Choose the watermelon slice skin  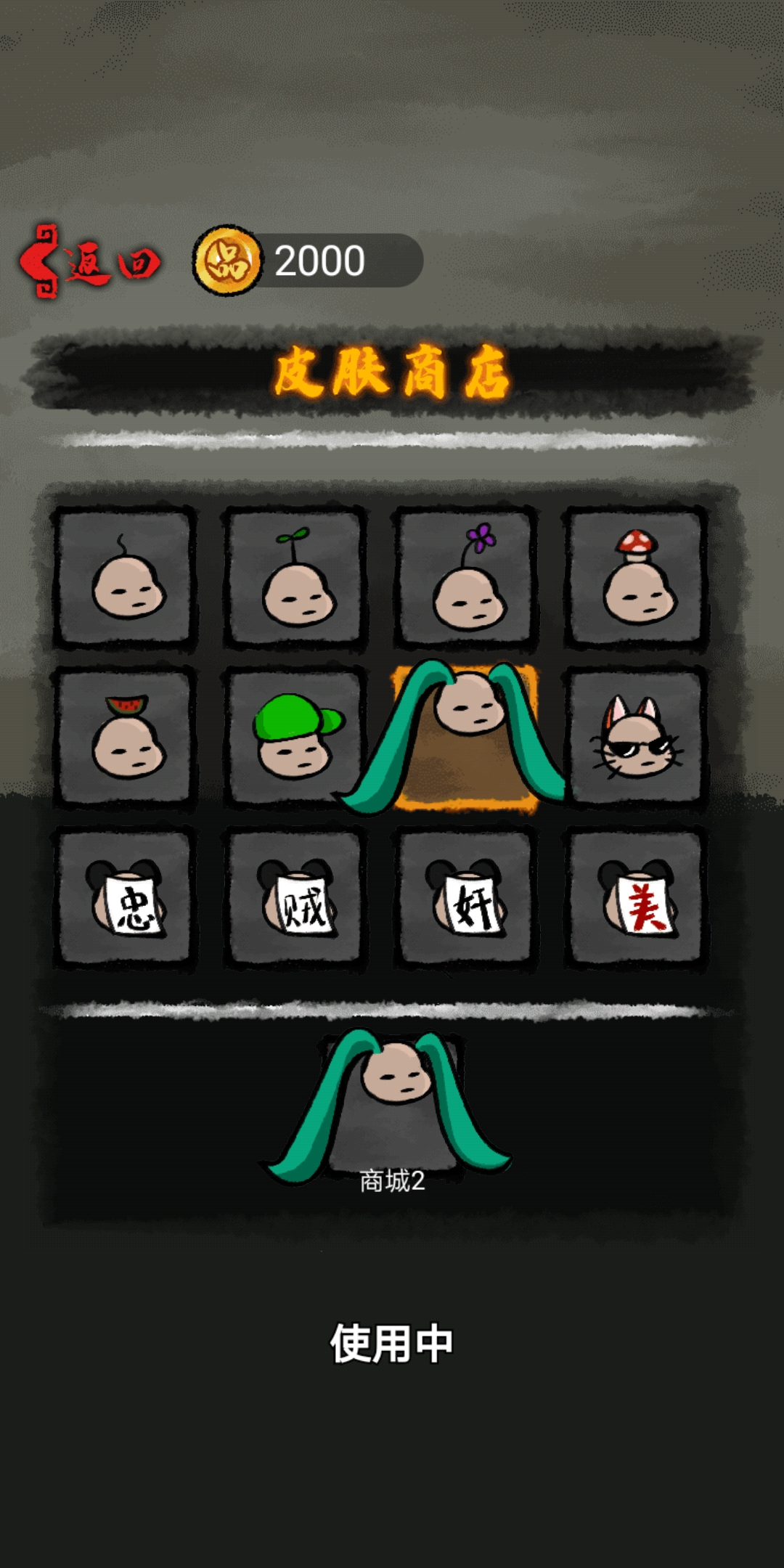coord(125,738)
